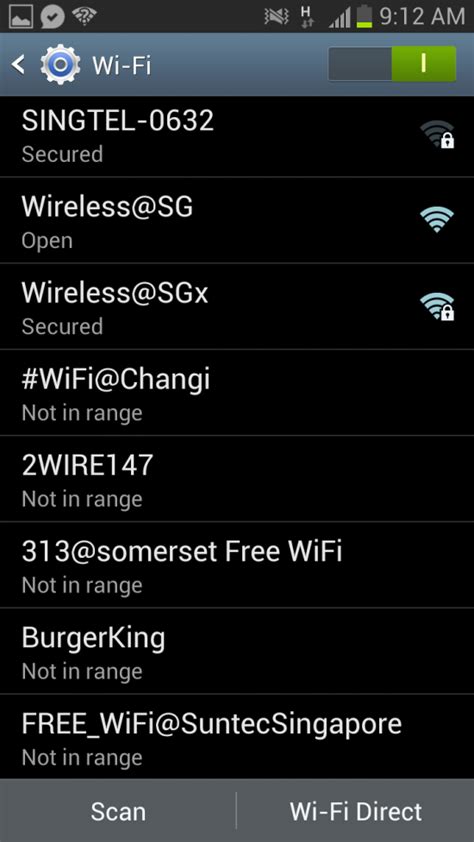The height and width of the screenshot is (842, 474).
Task: Open Wi-Fi Direct
Action: tap(355, 811)
